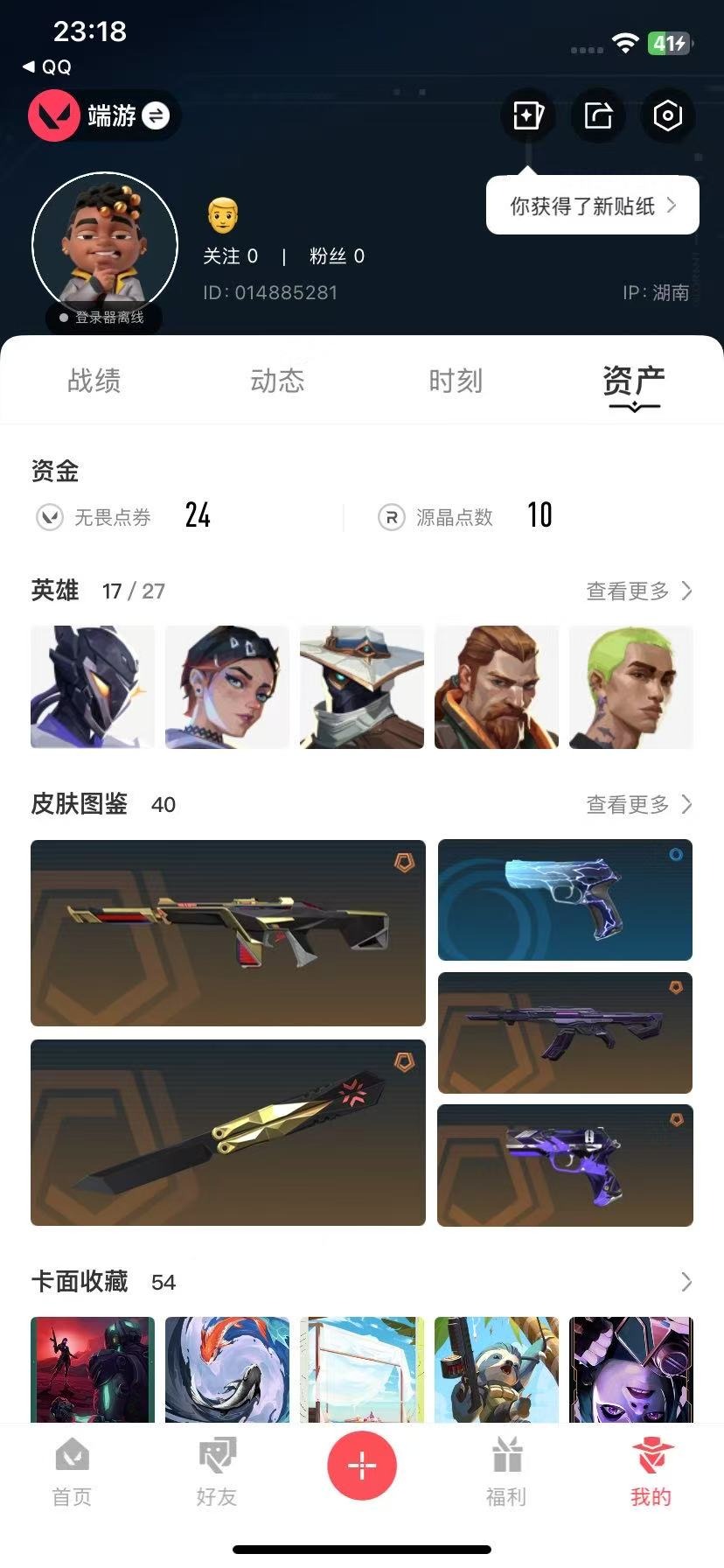
Task: View more skins via 皮肤图鉴 查看更多
Action: tap(638, 805)
